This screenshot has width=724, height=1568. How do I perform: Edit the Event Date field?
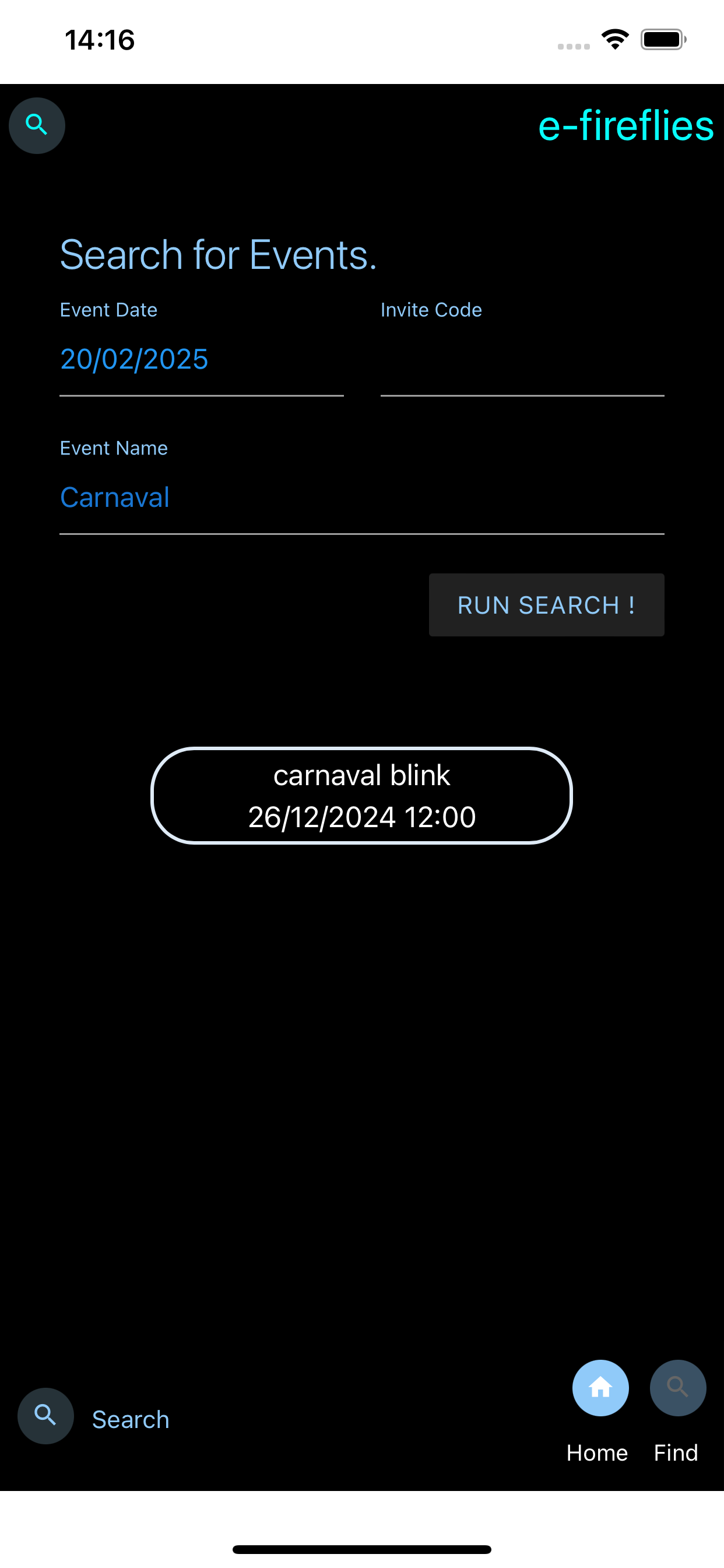point(201,359)
